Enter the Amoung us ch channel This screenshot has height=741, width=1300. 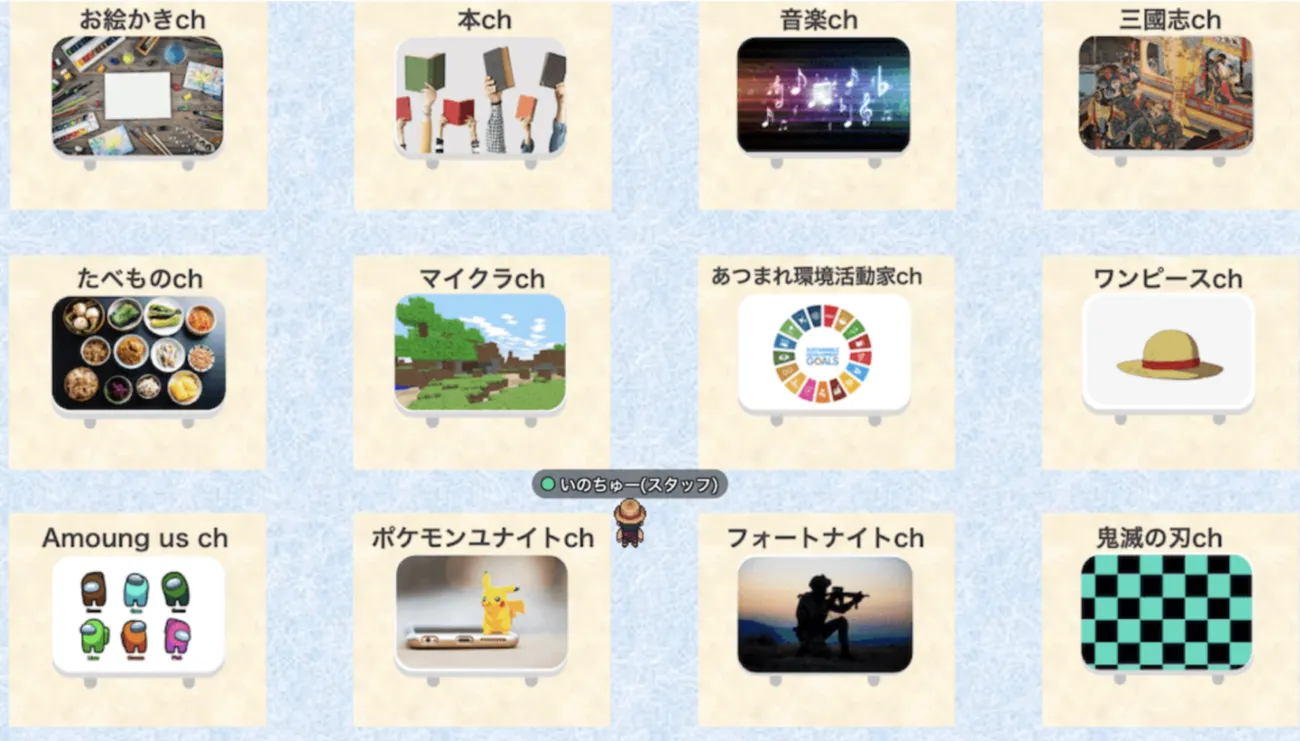(138, 613)
